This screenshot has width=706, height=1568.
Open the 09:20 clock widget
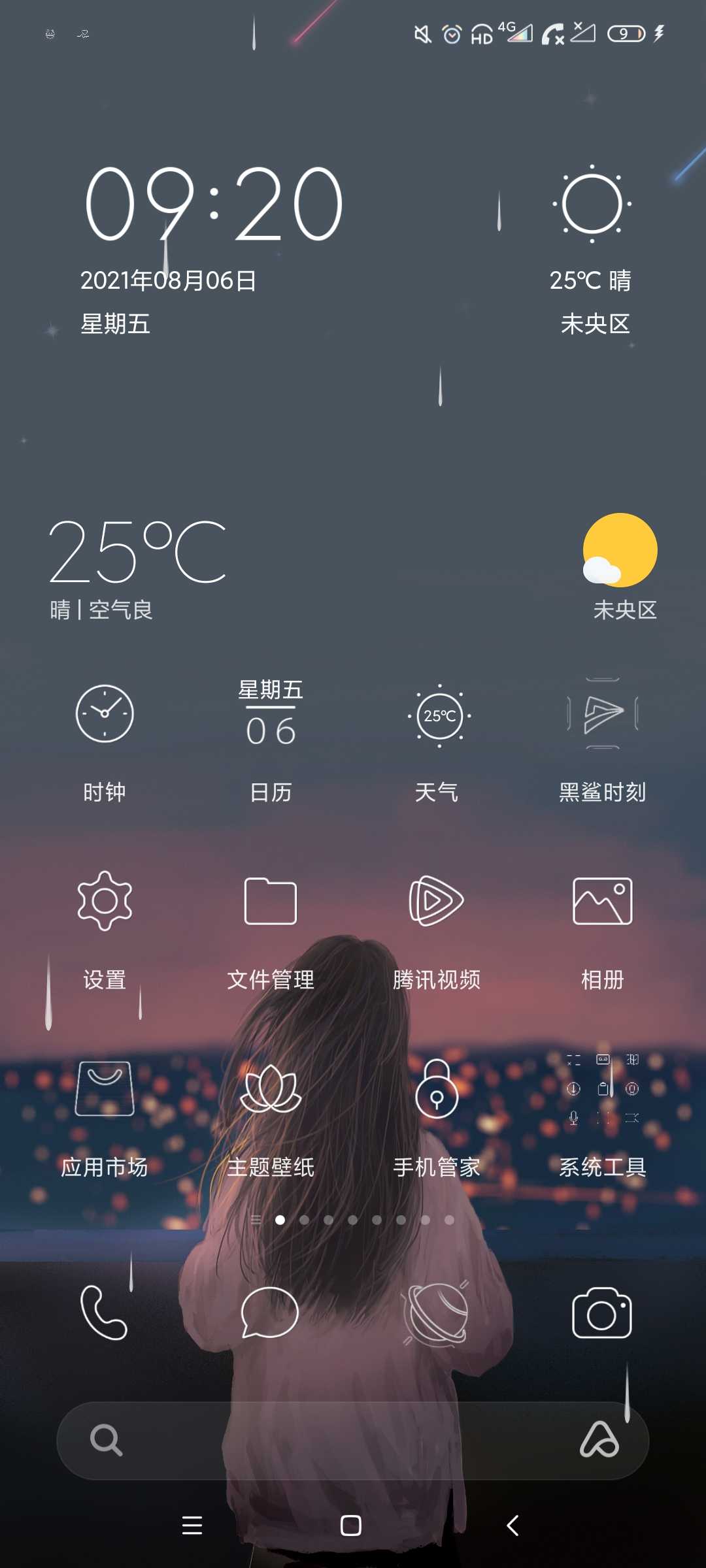(214, 203)
